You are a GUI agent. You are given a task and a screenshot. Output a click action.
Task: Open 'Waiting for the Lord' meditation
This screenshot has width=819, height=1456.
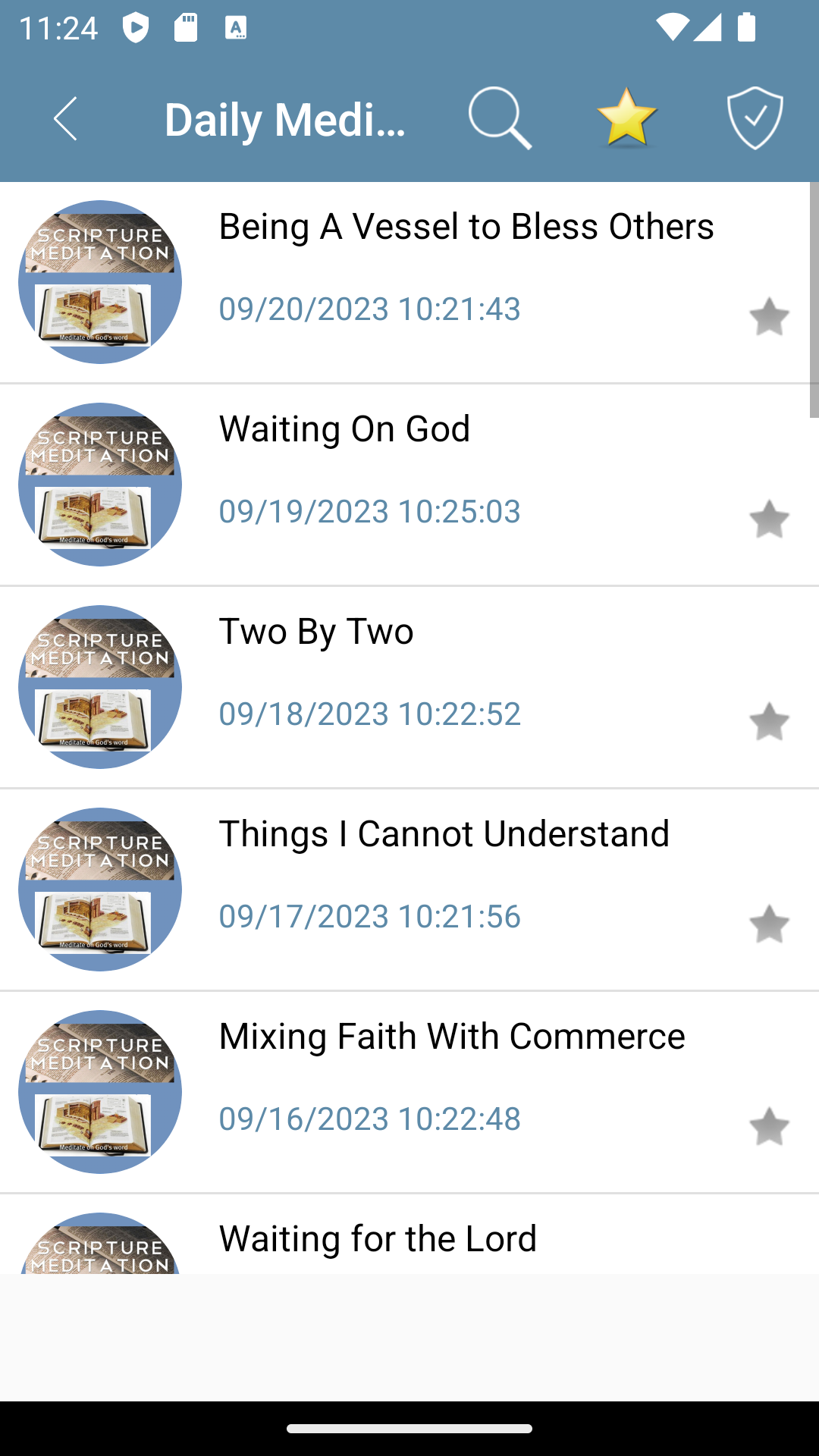coord(378,1239)
